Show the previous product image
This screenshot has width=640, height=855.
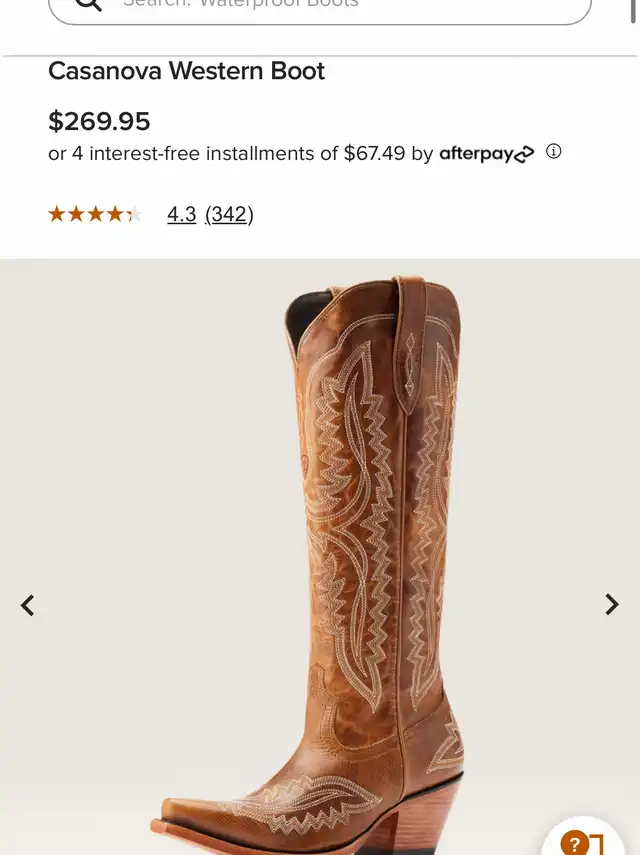(28, 605)
